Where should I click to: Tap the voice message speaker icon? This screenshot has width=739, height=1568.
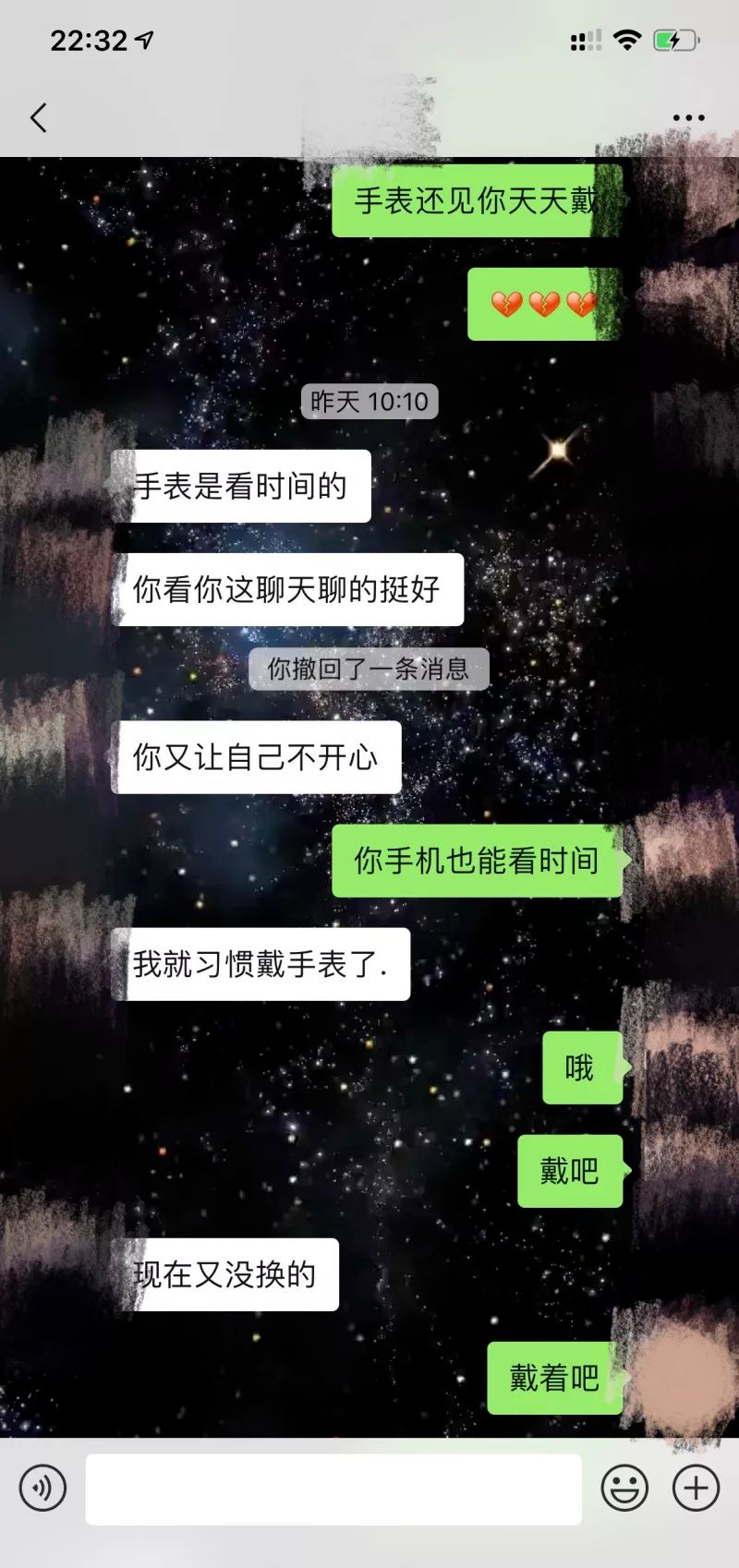(42, 1489)
